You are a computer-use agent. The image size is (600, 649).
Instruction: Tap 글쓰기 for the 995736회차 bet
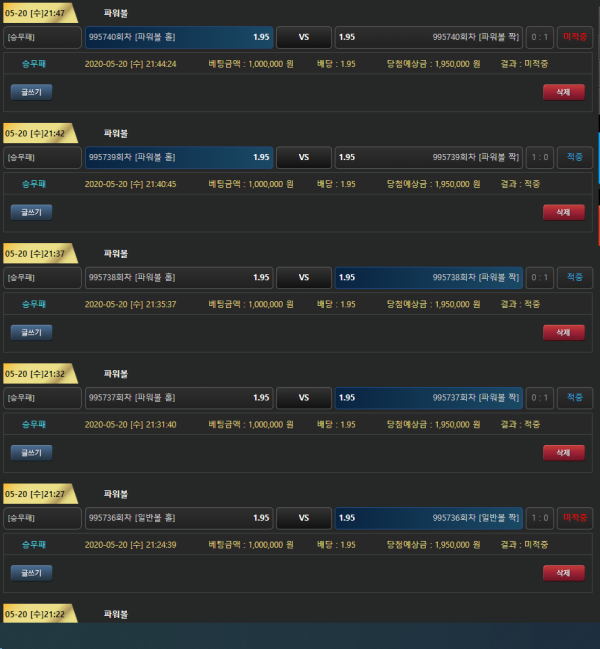click(31, 572)
